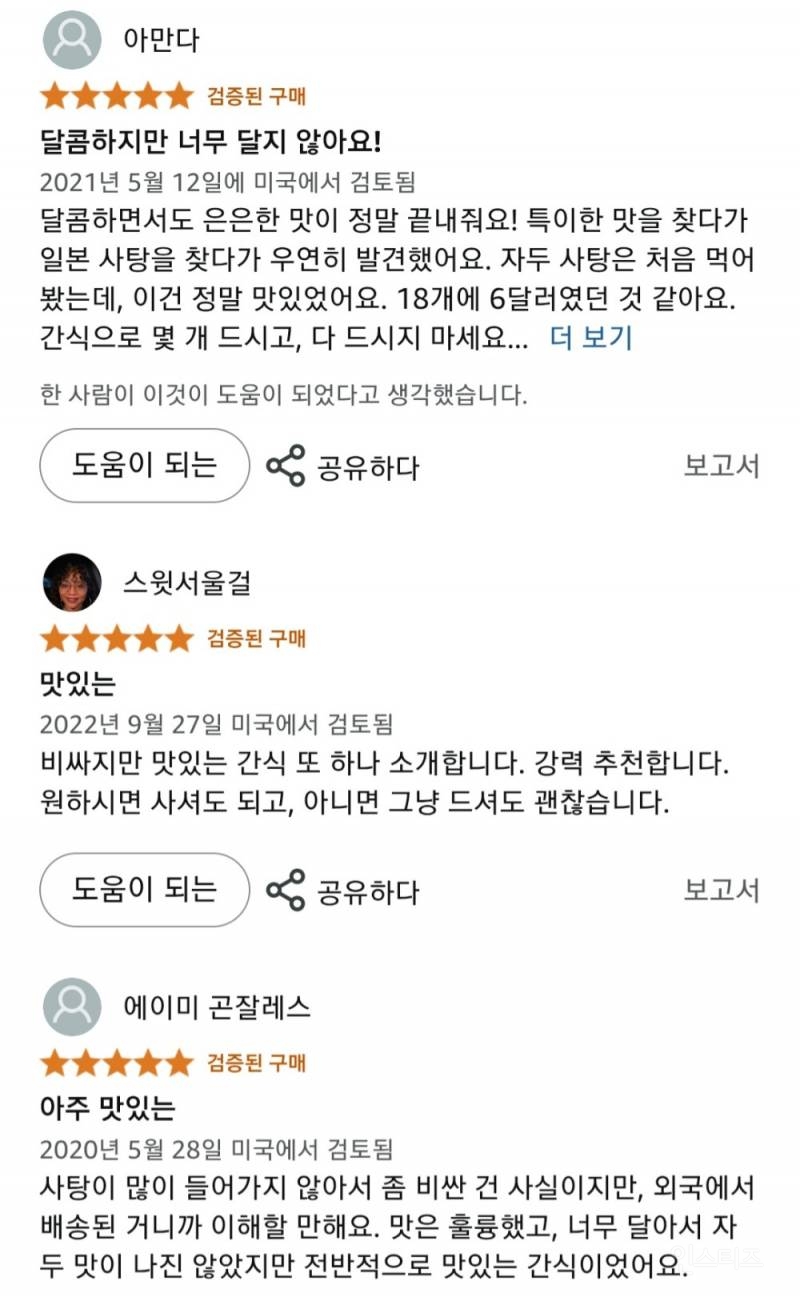Screen dimensions: 800x1297
Task: Open 스윗서울걸's reviewer profile
Action: click(72, 582)
